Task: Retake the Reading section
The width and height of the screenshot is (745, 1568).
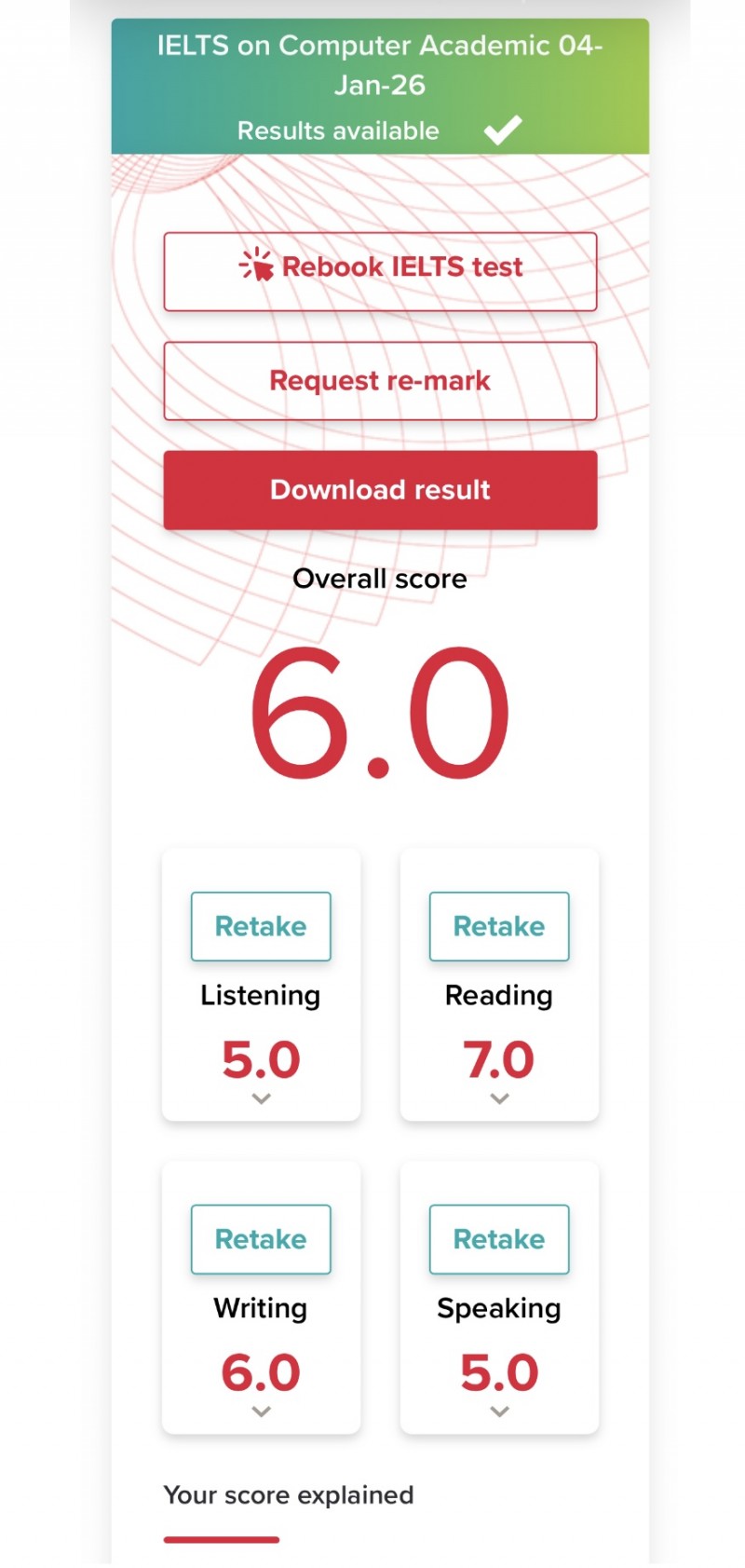Action: pyautogui.click(x=499, y=926)
